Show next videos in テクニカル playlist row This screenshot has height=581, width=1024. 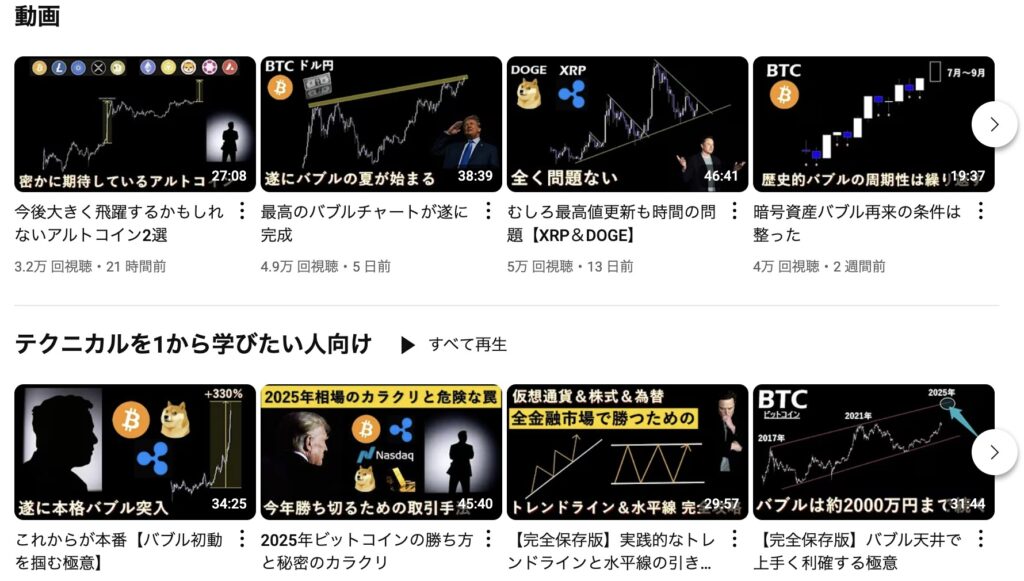click(994, 452)
